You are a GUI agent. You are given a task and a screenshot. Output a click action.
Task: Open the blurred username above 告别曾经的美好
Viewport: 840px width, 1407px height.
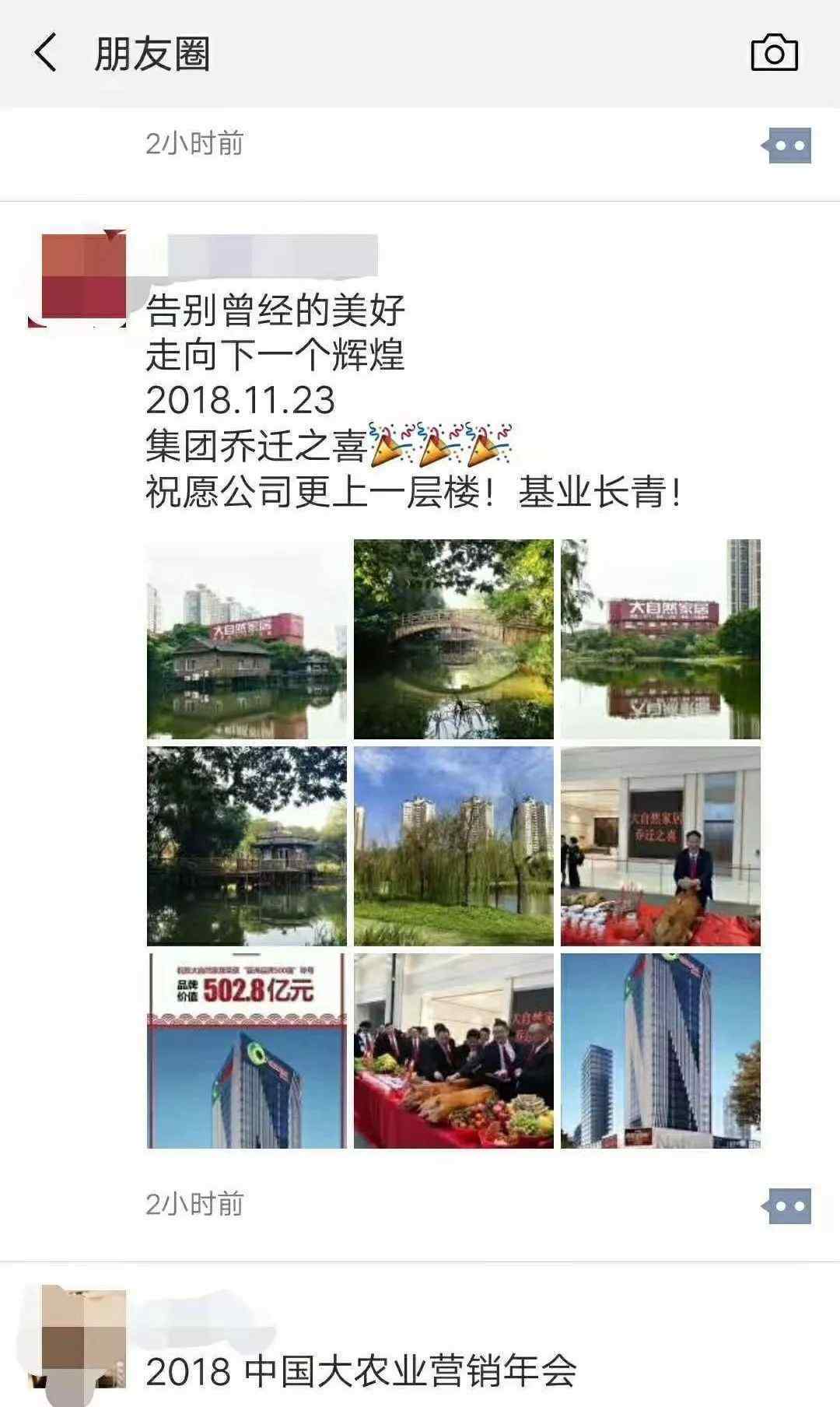pos(272,257)
